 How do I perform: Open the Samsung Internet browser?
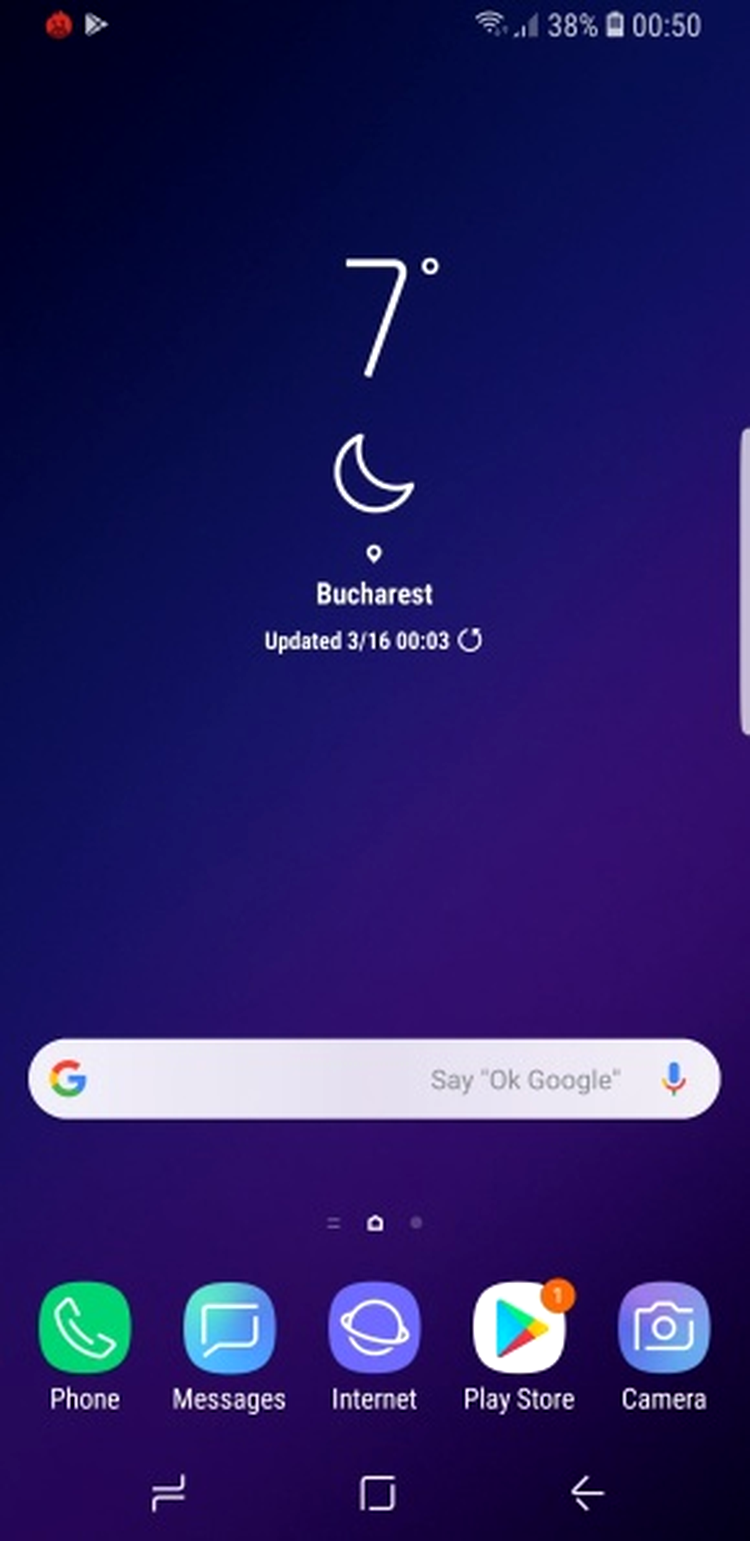click(374, 1328)
